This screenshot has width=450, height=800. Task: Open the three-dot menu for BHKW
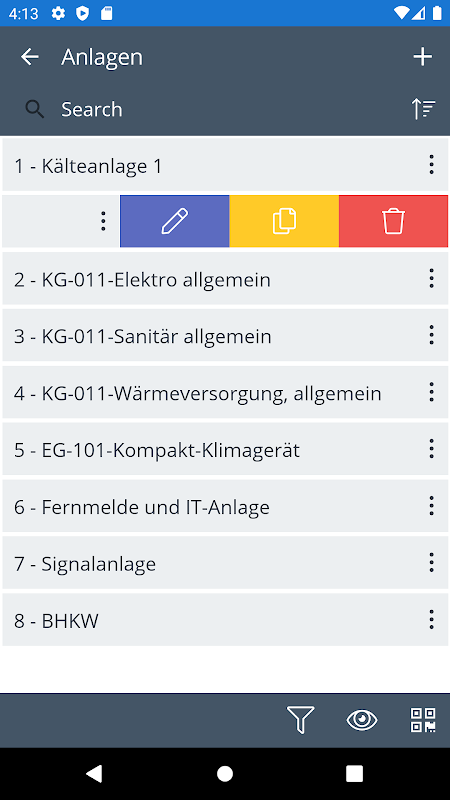coord(431,620)
